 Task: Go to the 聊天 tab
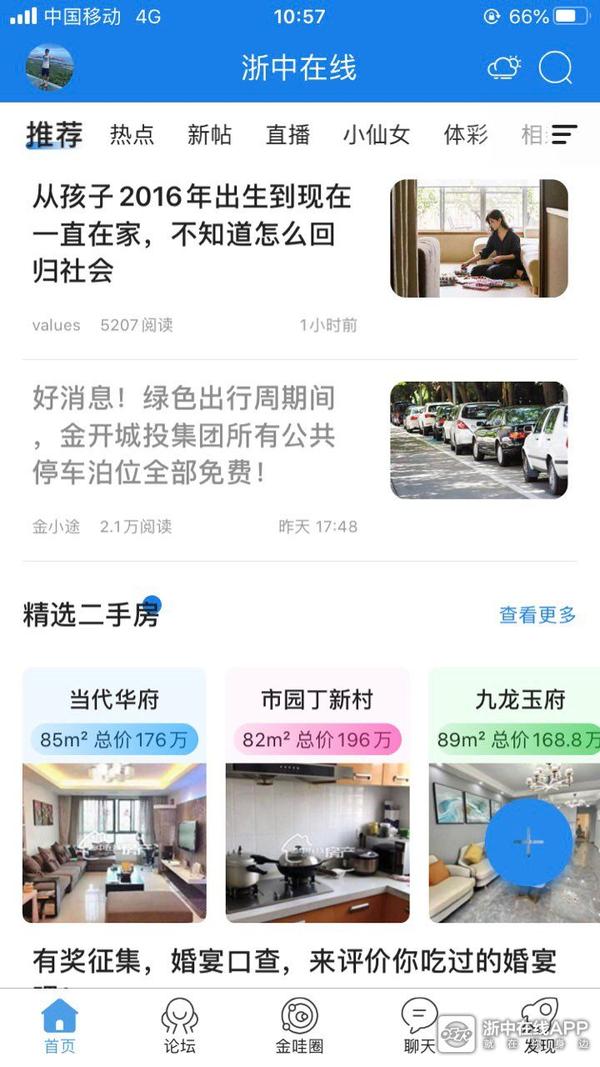point(419,1027)
